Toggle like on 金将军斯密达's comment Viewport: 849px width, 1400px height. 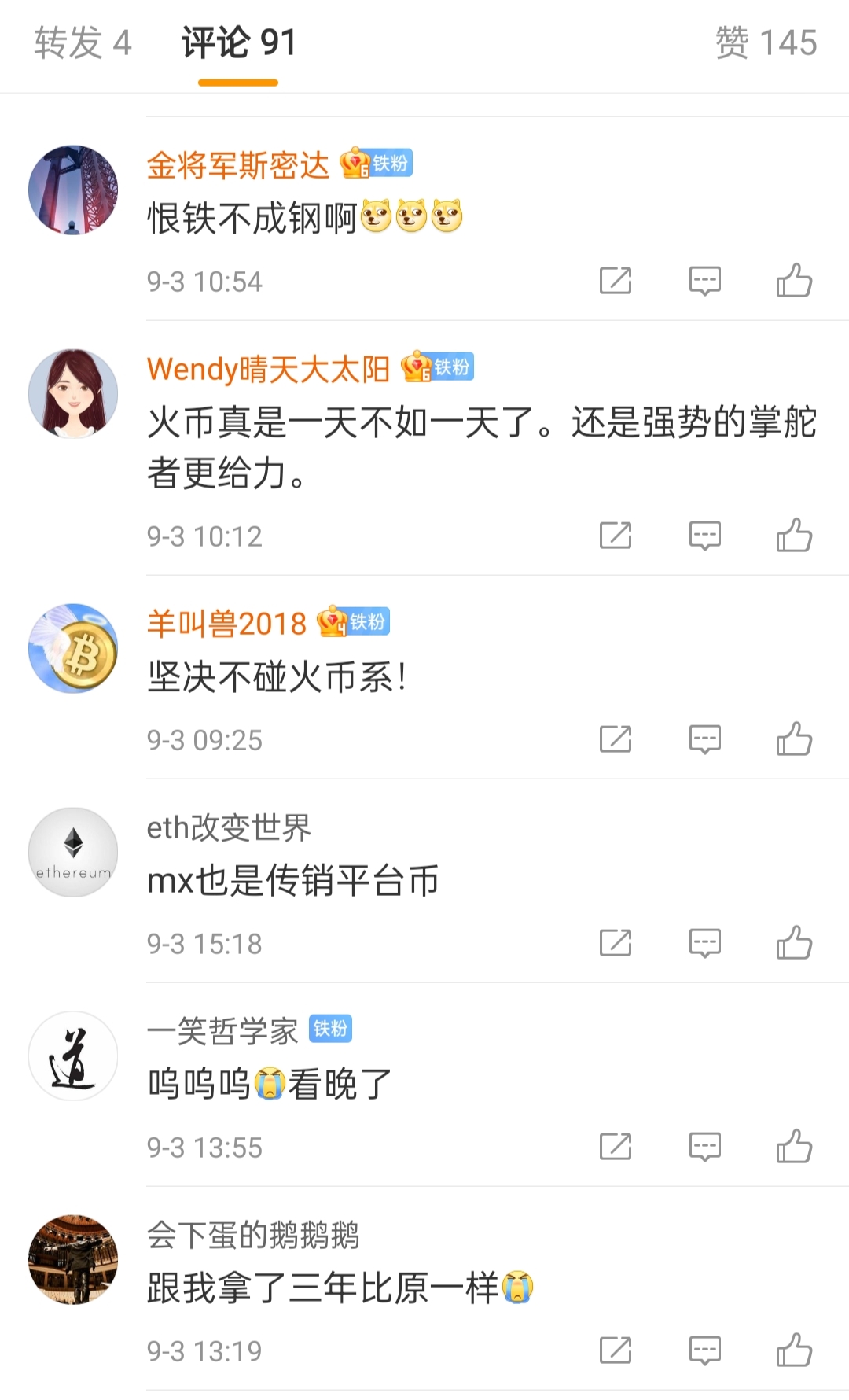796,280
